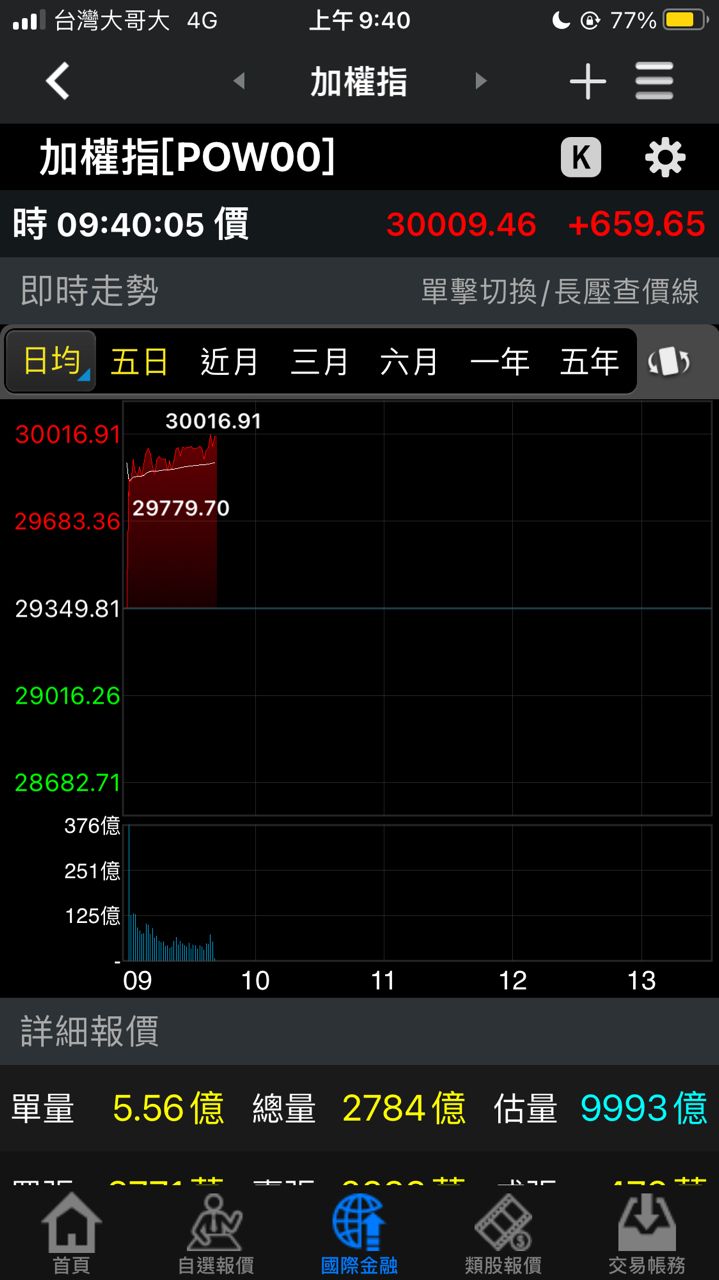Switch to 國際金融 tab
The height and width of the screenshot is (1280, 719).
(359, 1233)
